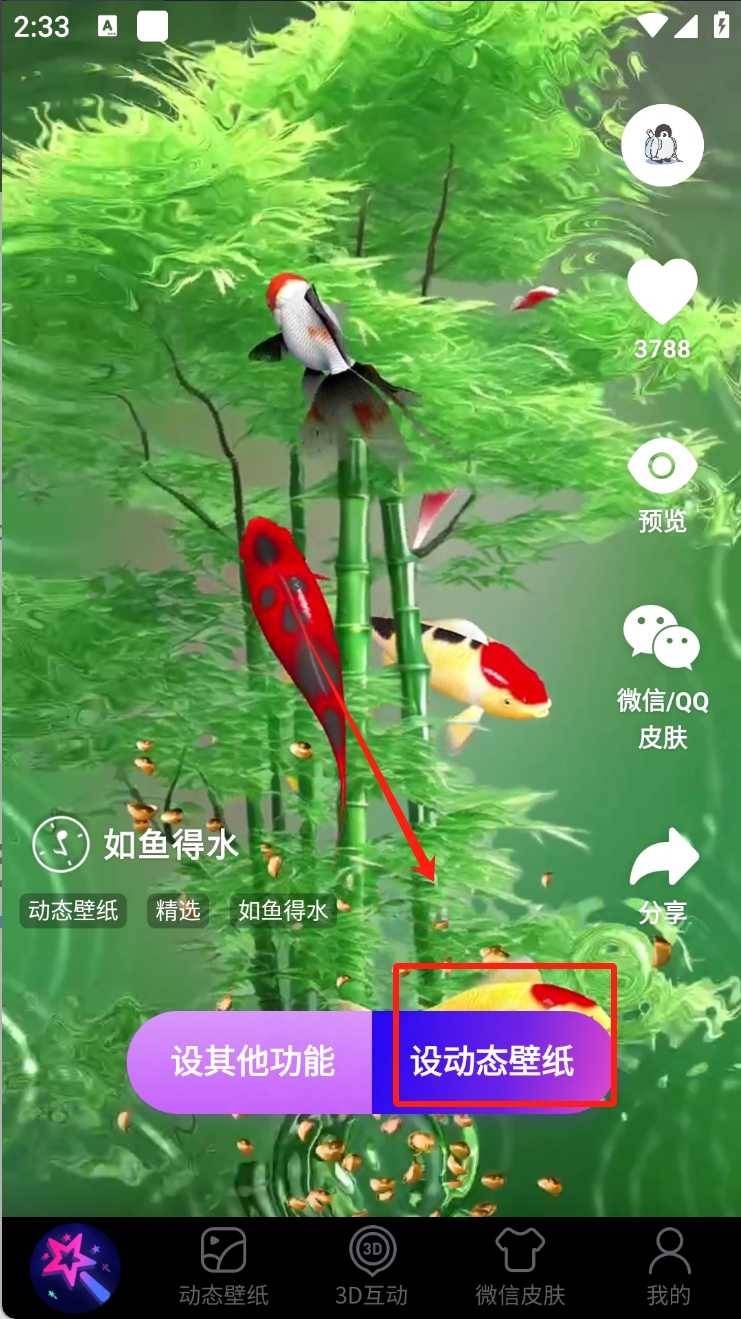The height and width of the screenshot is (1319, 741).
Task: Select the 精选 tag chip
Action: tap(178, 910)
